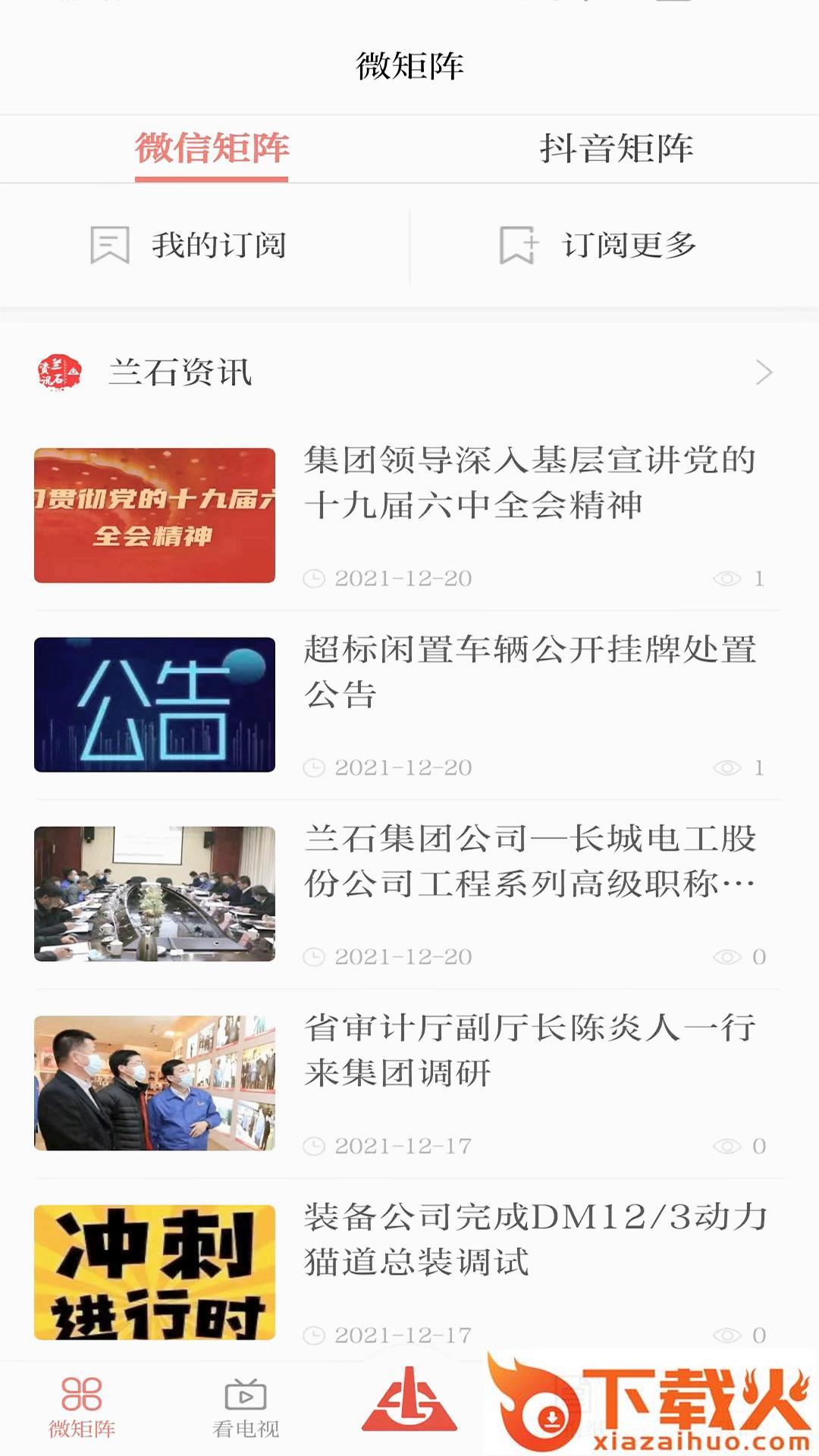Screen dimensions: 819x1456
Task: Read the 超标闲置车辆公开挂牌处置公告 article
Action: coord(529,672)
